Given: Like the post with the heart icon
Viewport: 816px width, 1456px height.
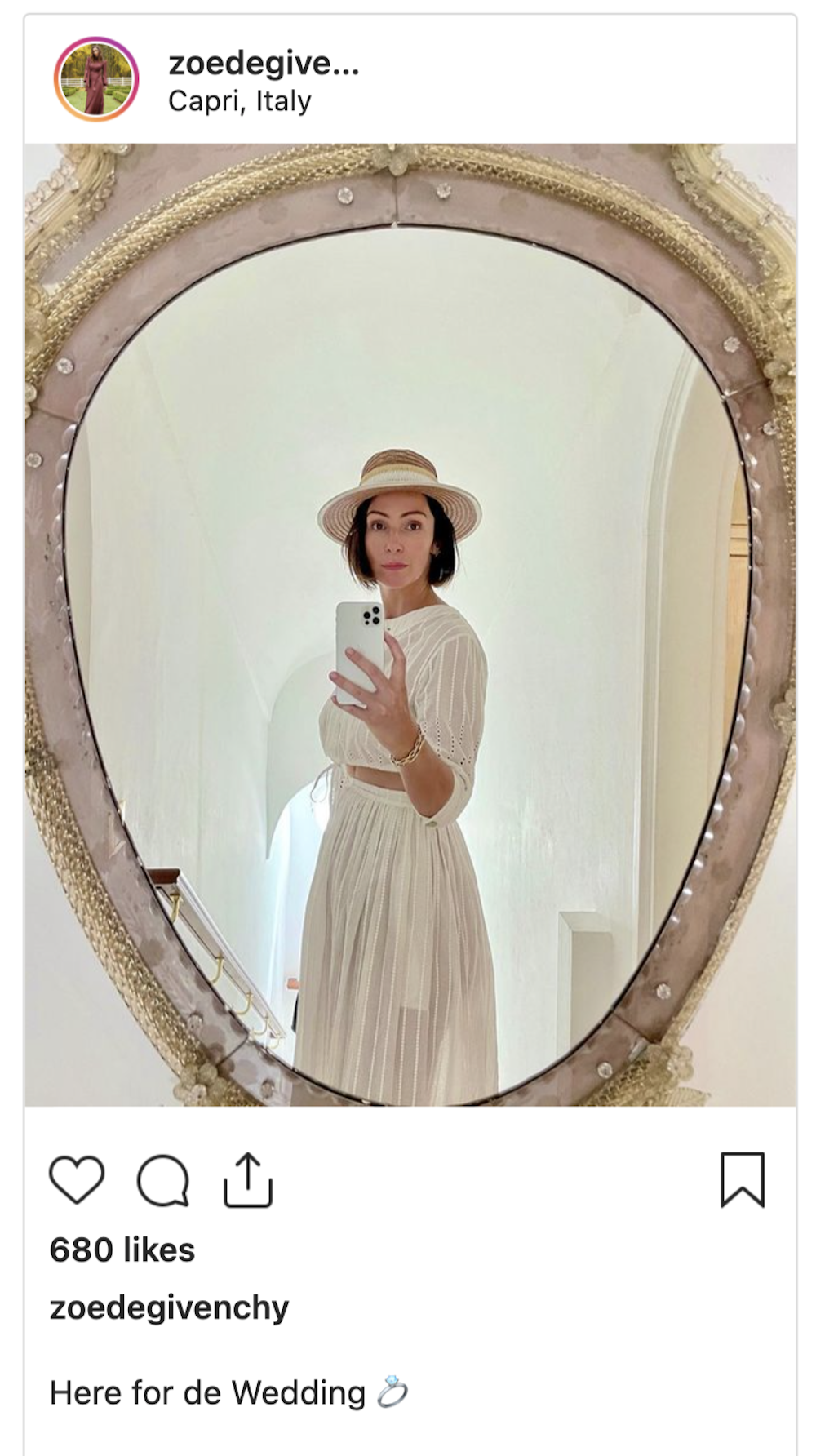Looking at the screenshot, I should point(77,1179).
